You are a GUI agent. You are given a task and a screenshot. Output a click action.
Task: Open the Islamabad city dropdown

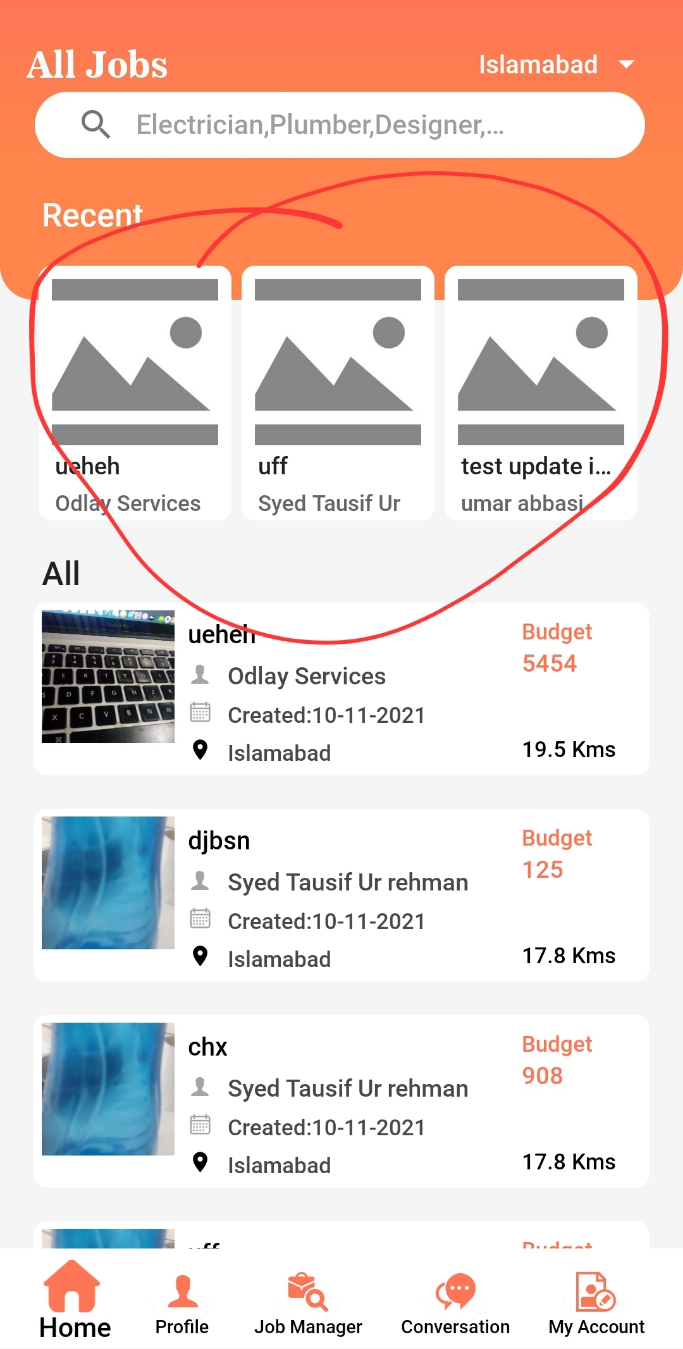click(556, 65)
